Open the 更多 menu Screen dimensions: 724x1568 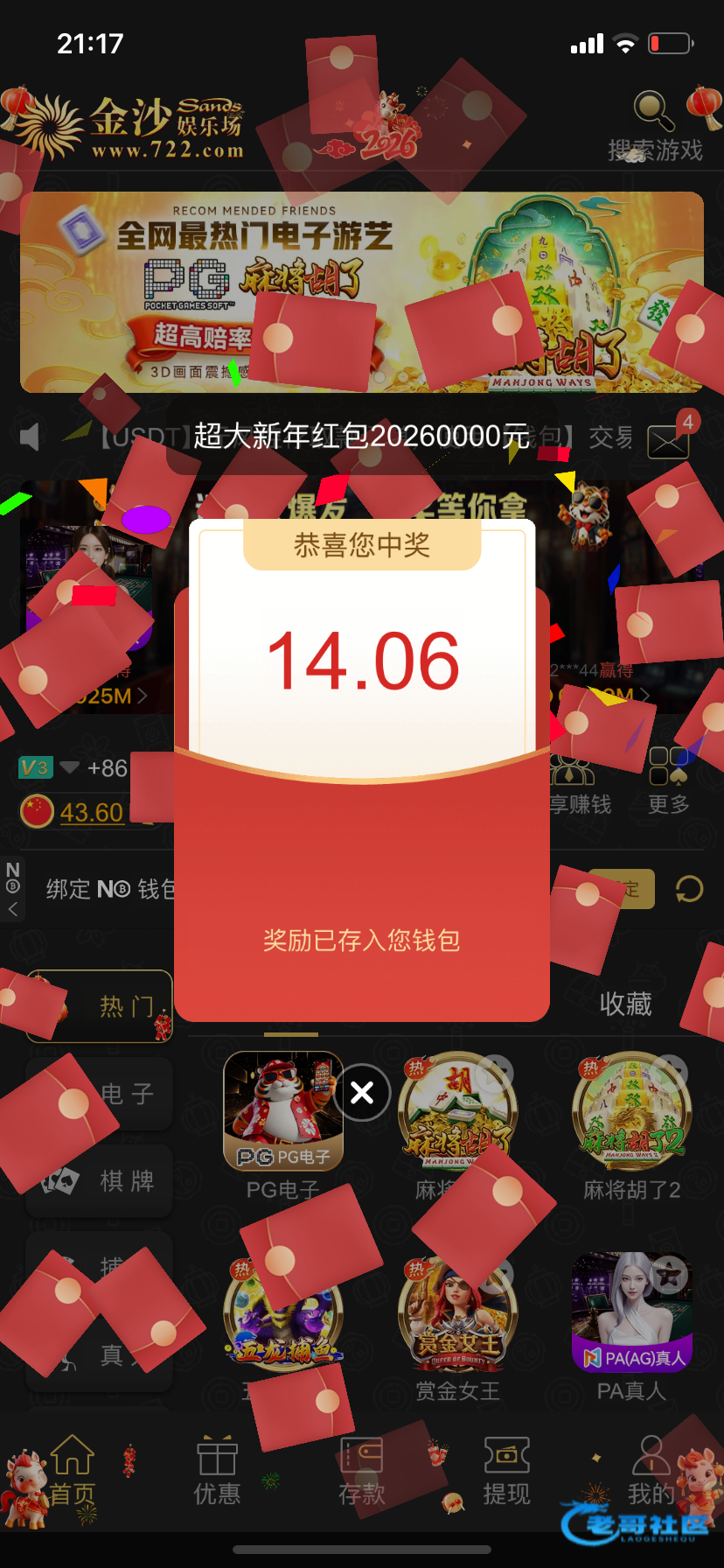pyautogui.click(x=669, y=780)
